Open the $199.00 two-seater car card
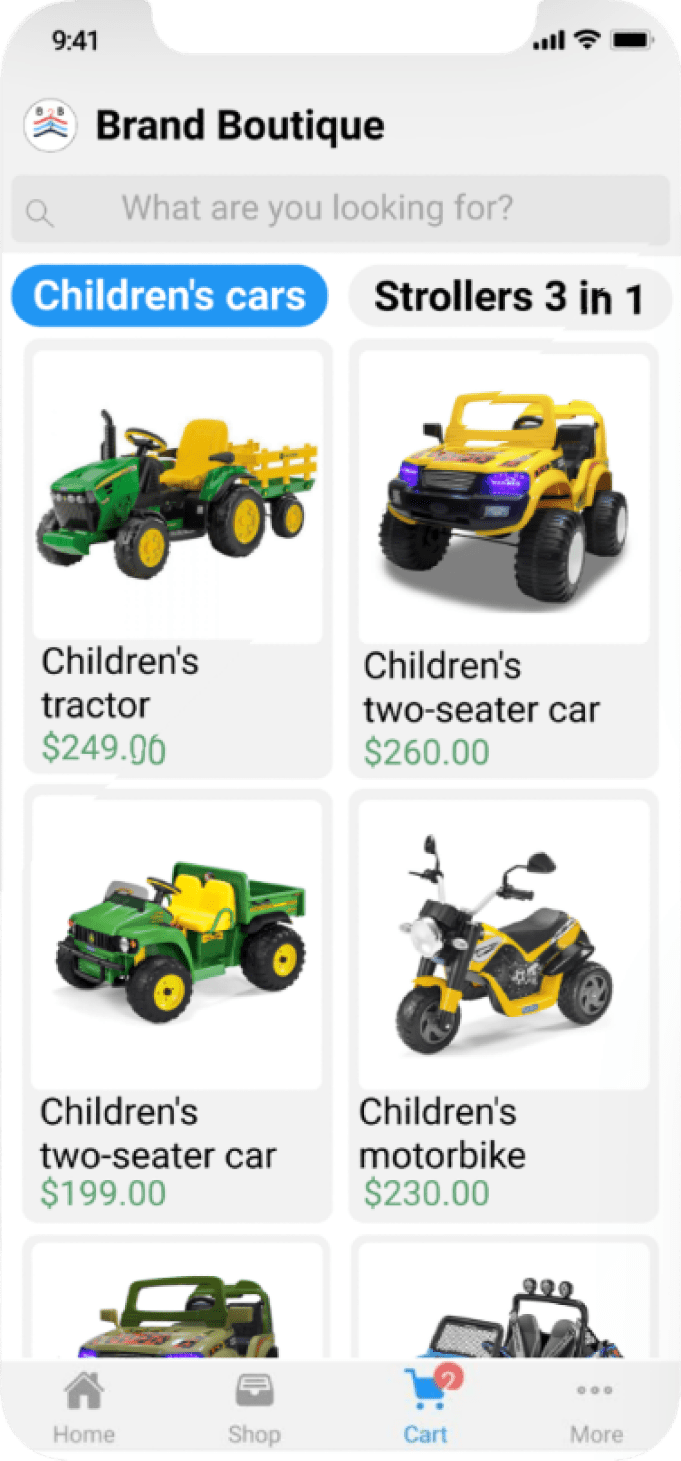 tap(177, 1003)
